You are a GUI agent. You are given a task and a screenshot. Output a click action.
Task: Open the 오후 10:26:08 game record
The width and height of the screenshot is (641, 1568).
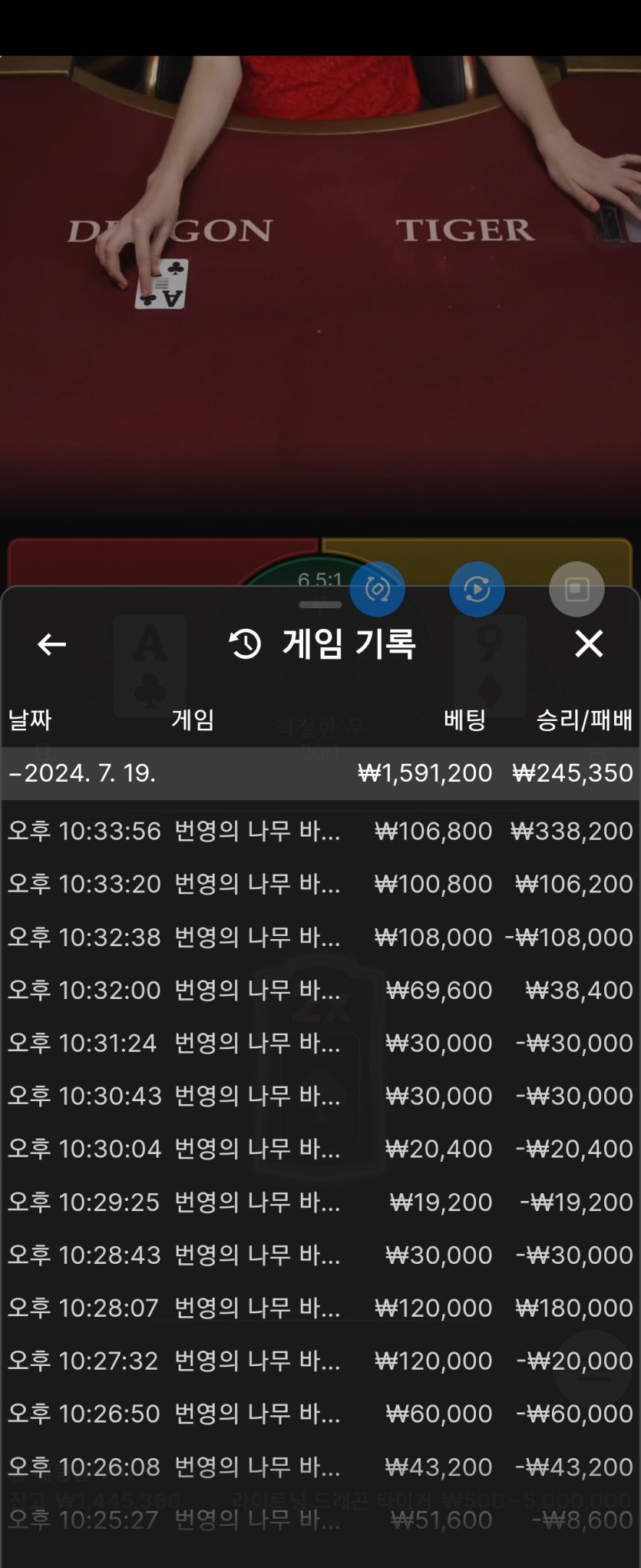(320, 1467)
